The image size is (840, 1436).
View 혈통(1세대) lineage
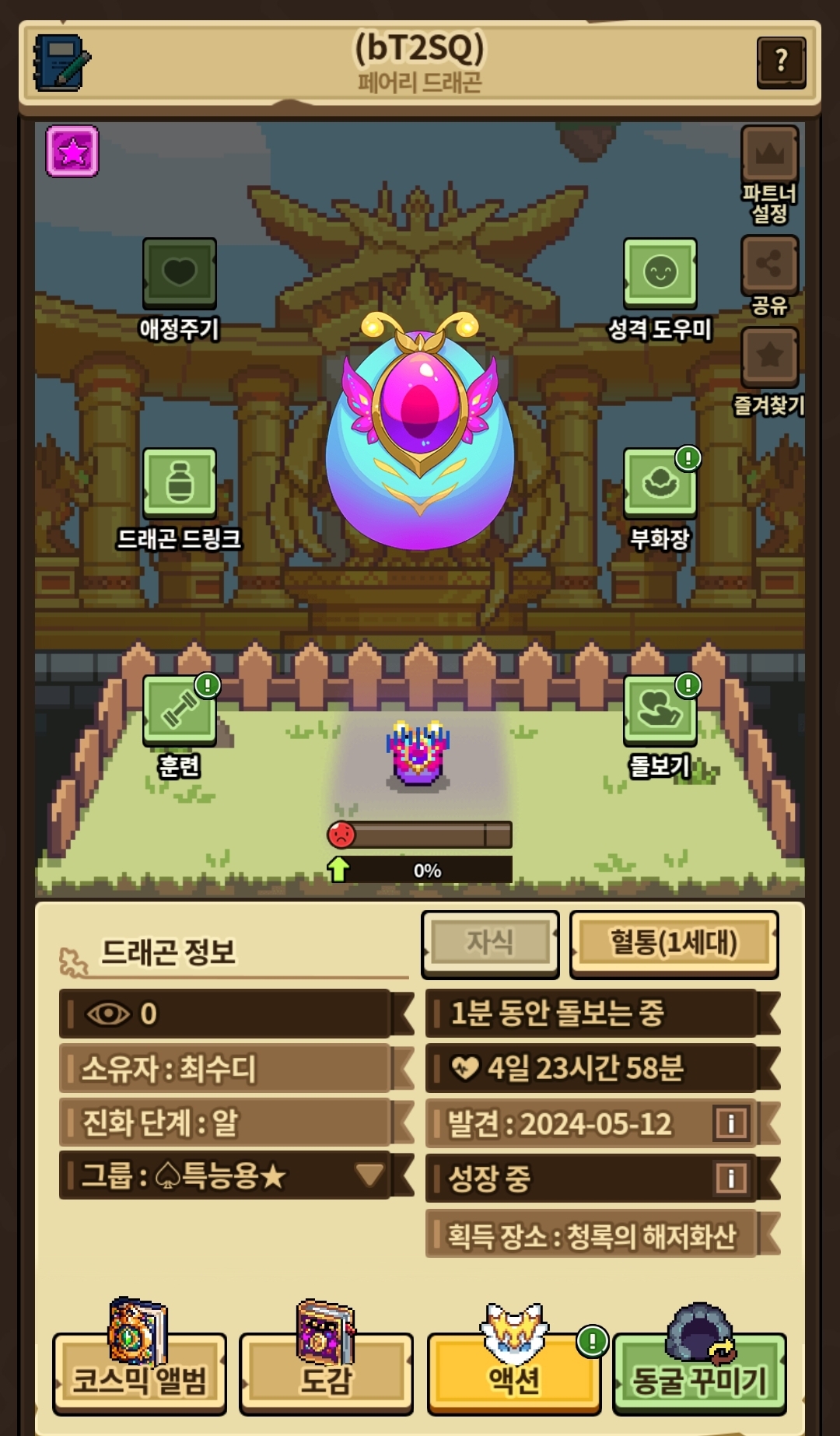point(674,943)
